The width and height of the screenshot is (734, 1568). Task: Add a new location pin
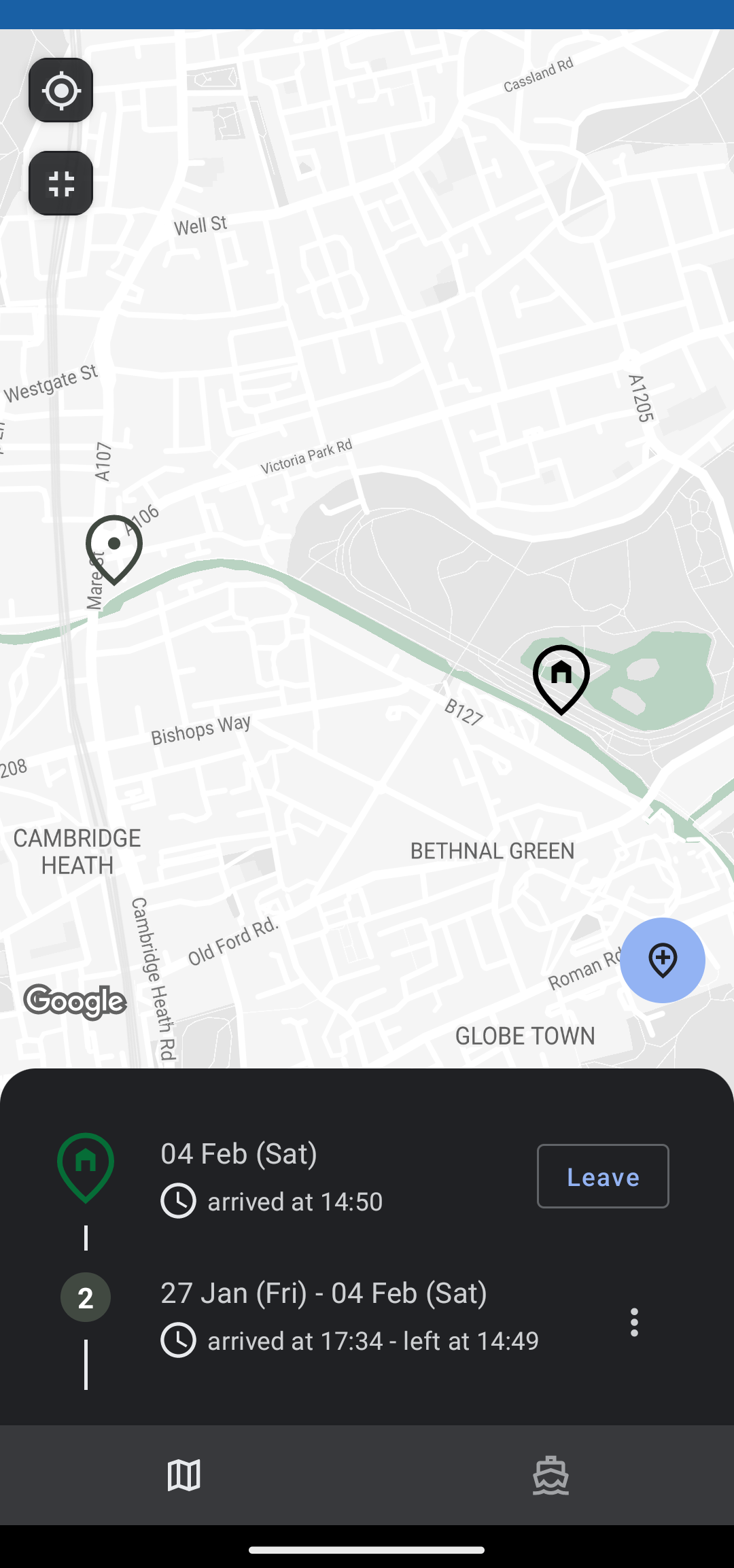(x=662, y=960)
